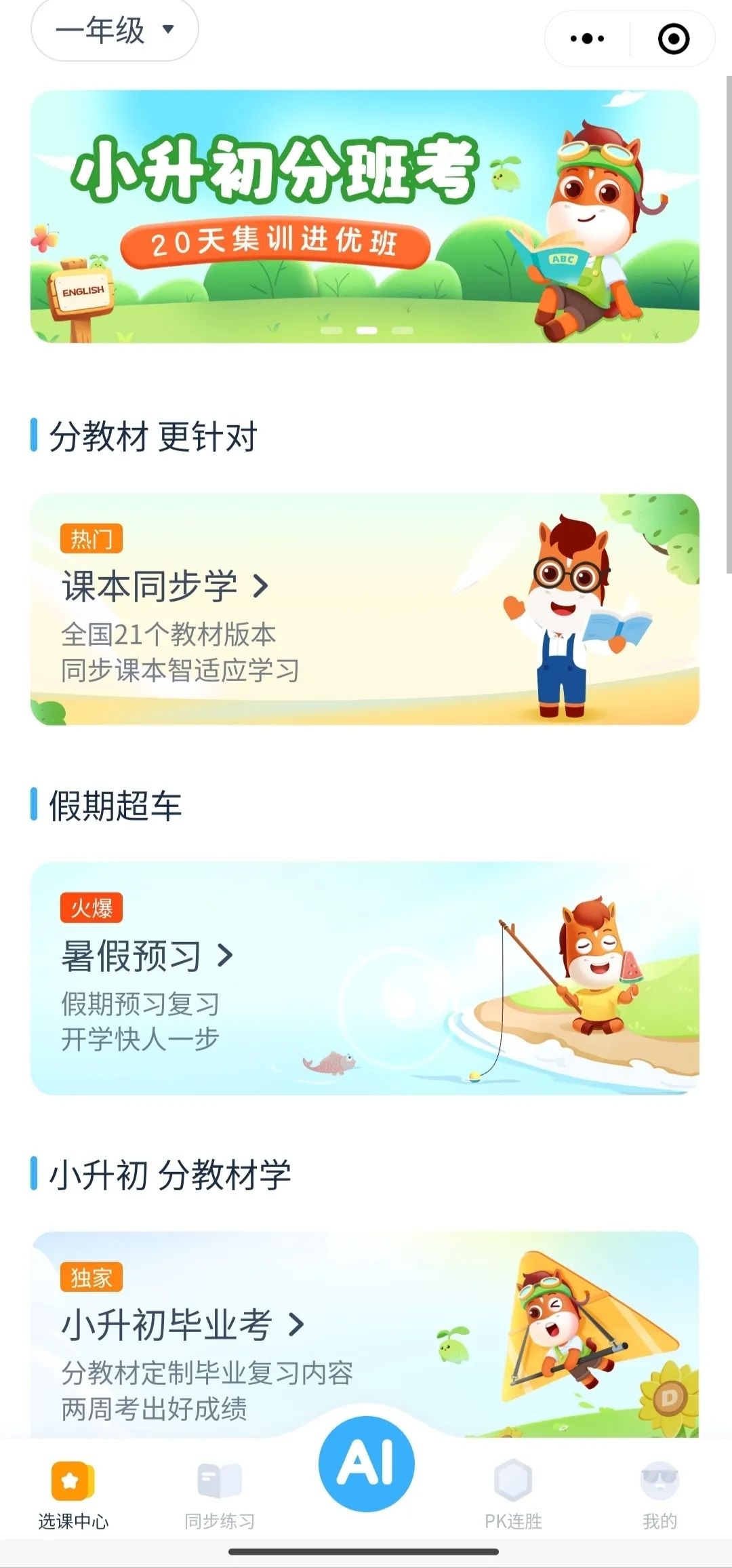Screen dimensions: 732x1568
Task: Tap the central AI button
Action: point(366,1463)
